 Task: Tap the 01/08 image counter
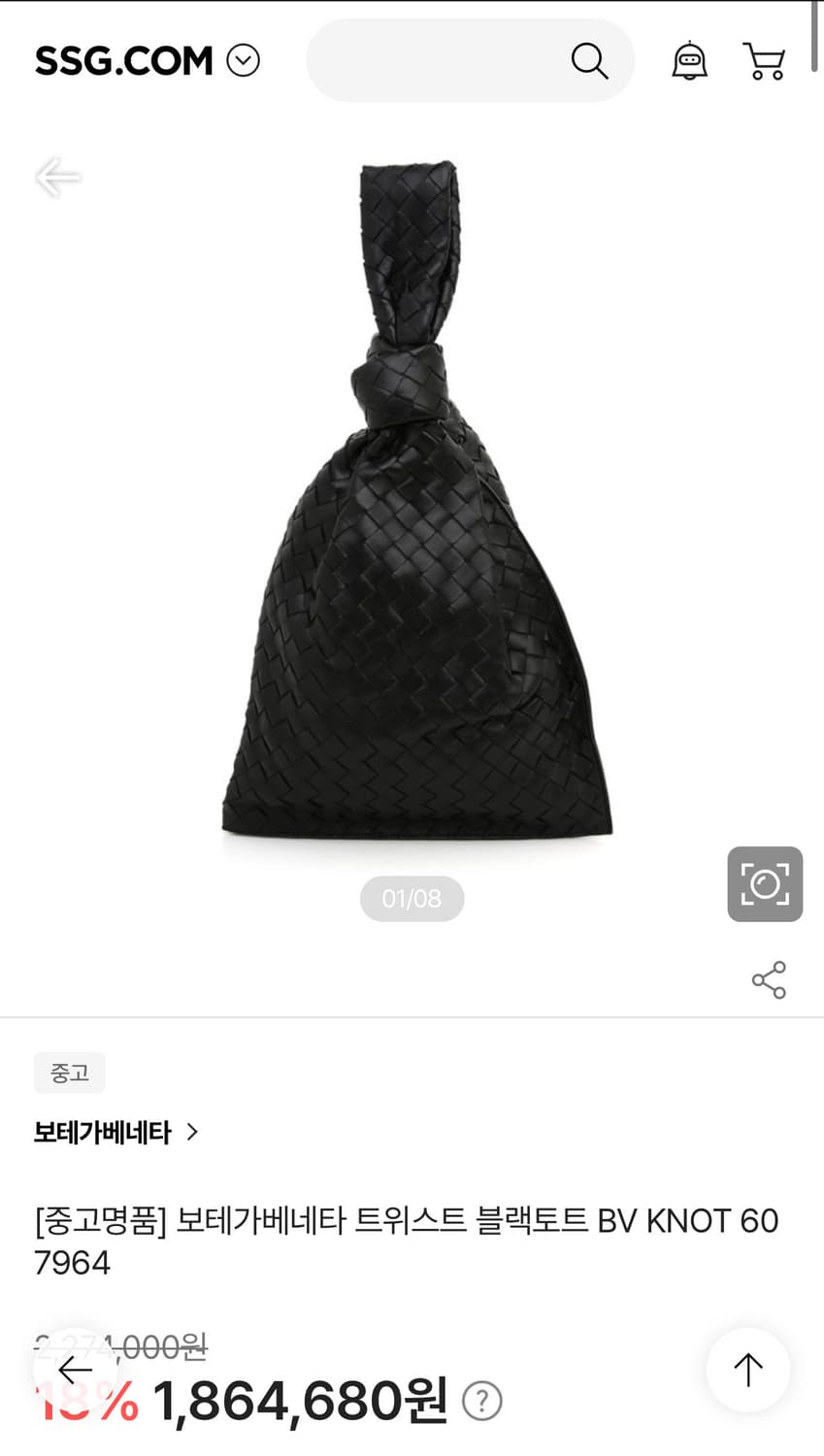412,899
